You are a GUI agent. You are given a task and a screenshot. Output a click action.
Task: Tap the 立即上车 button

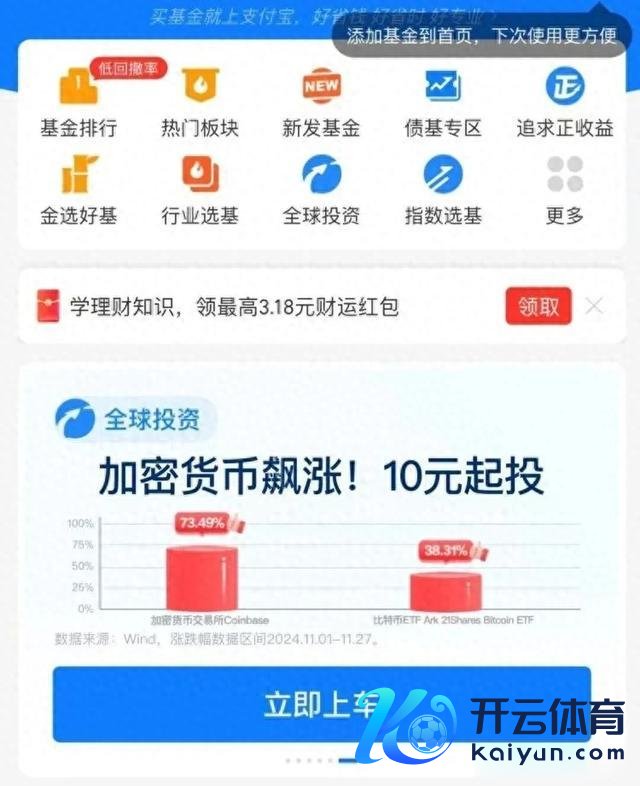coord(321,705)
